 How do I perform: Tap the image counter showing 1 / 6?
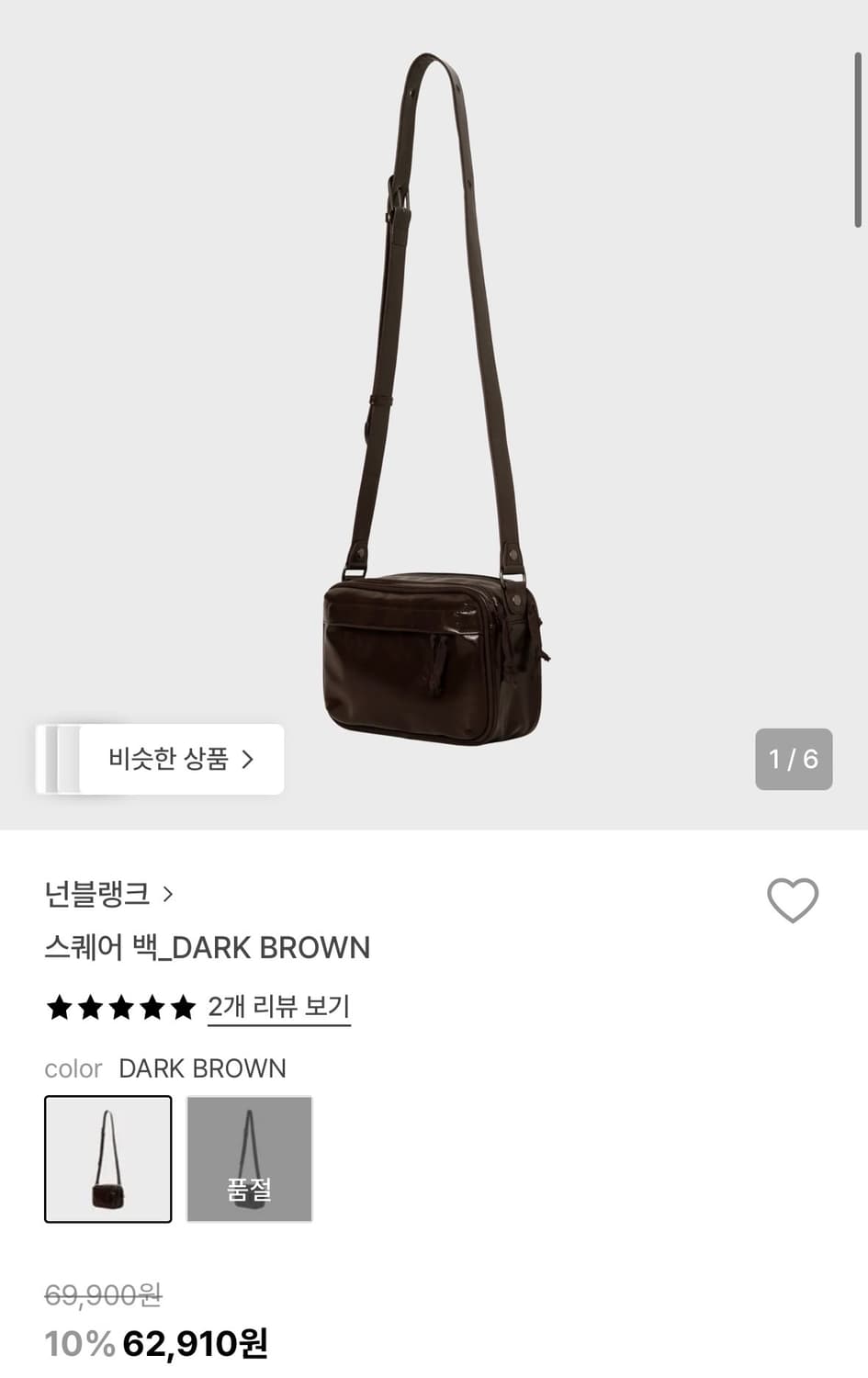tap(794, 759)
